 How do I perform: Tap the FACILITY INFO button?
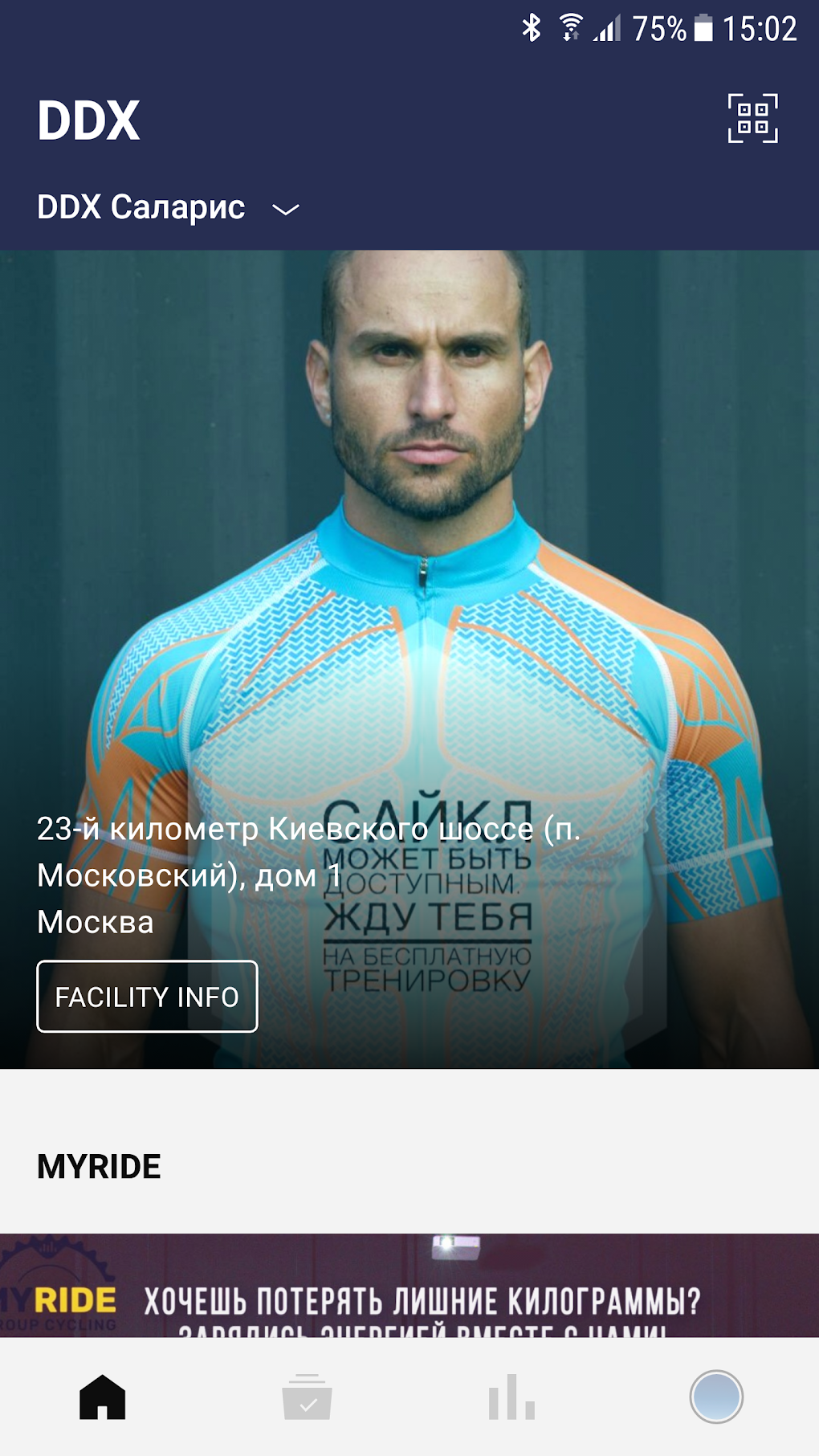tap(147, 996)
